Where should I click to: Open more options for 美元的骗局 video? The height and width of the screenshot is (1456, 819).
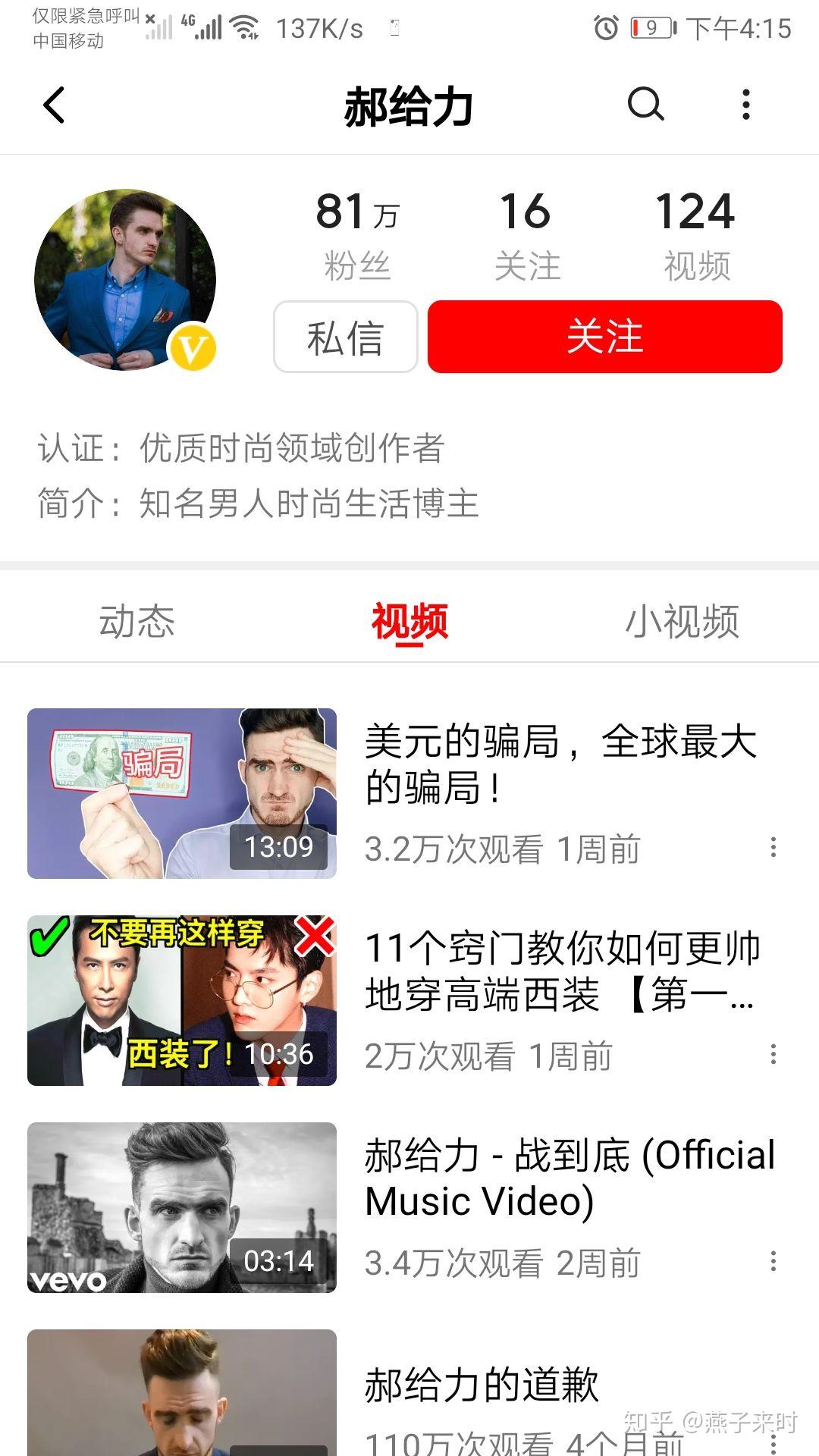[773, 847]
